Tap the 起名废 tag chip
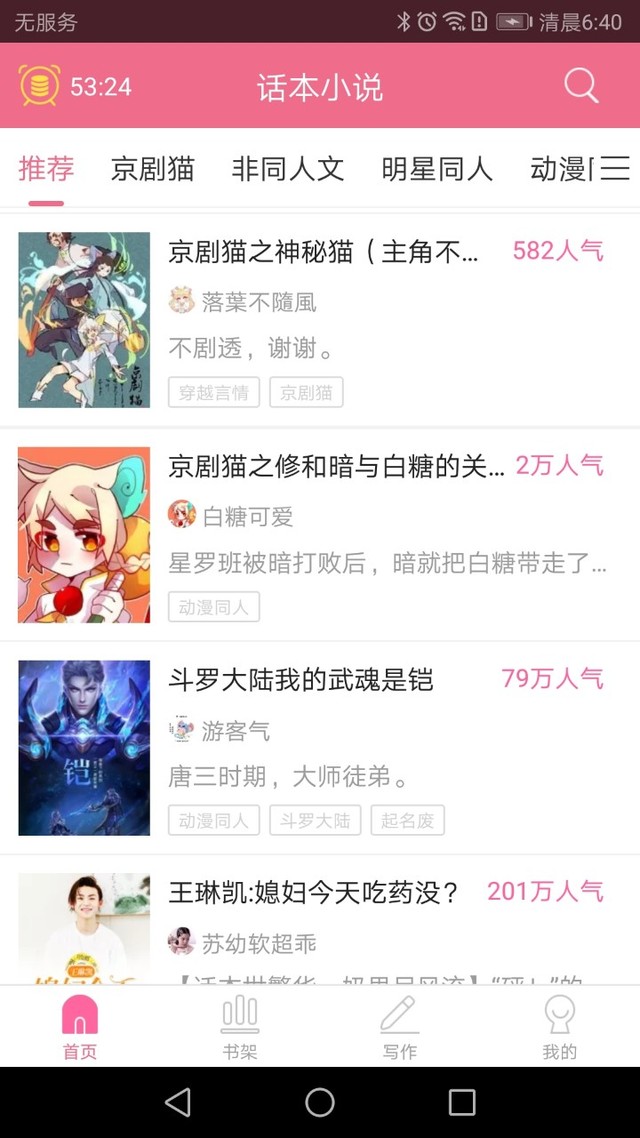The height and width of the screenshot is (1138, 640). pyautogui.click(x=408, y=821)
